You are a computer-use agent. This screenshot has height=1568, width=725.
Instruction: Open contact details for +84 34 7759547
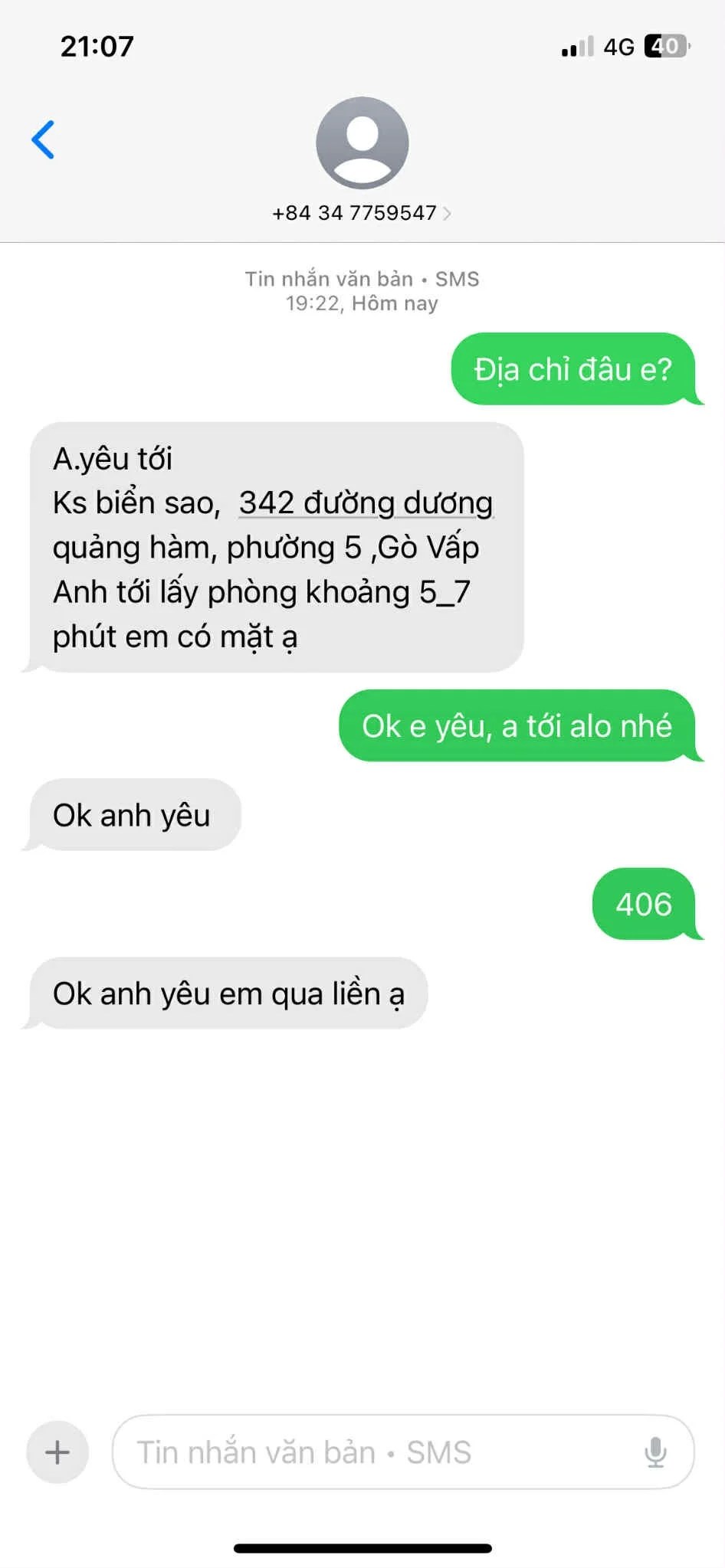click(x=361, y=212)
